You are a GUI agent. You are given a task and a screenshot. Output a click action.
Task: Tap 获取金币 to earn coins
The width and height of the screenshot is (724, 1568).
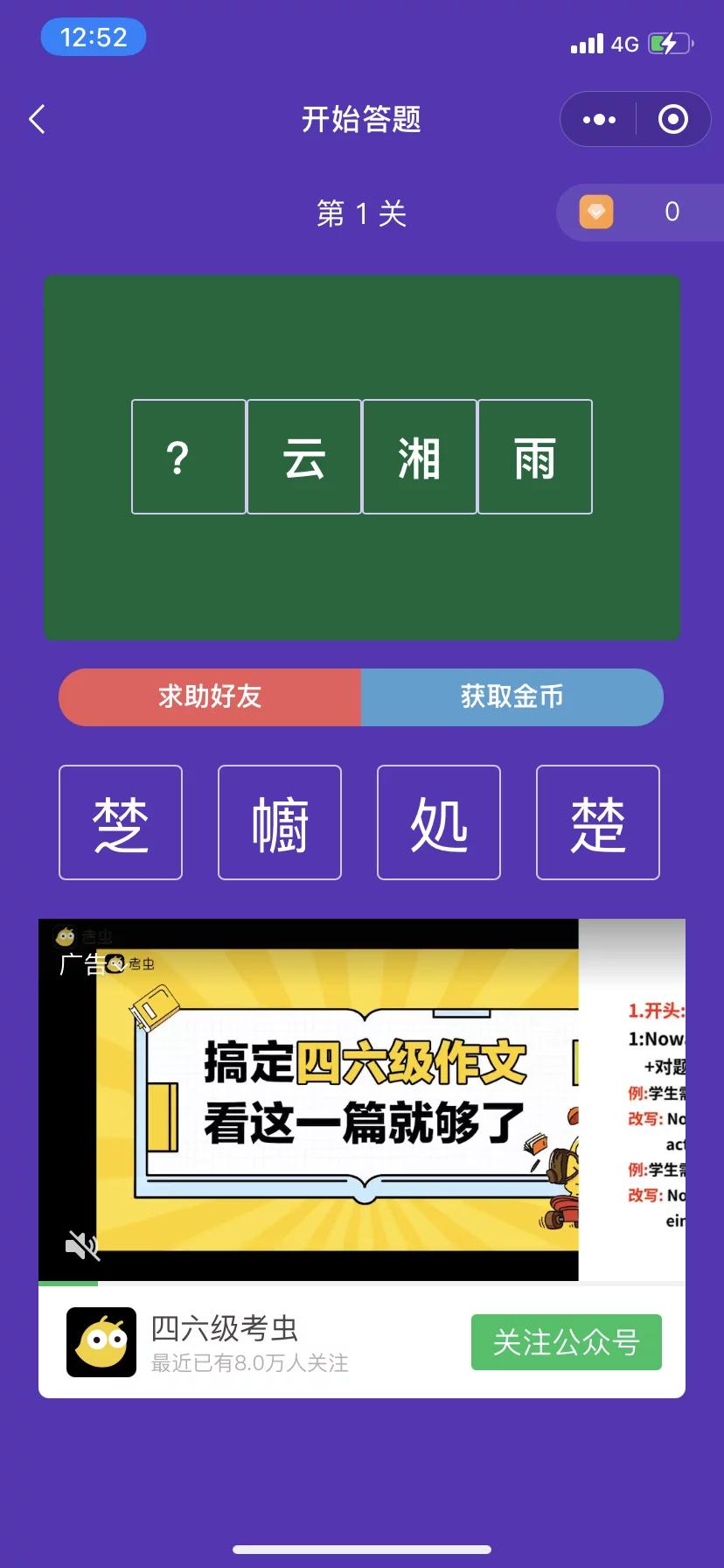click(512, 697)
